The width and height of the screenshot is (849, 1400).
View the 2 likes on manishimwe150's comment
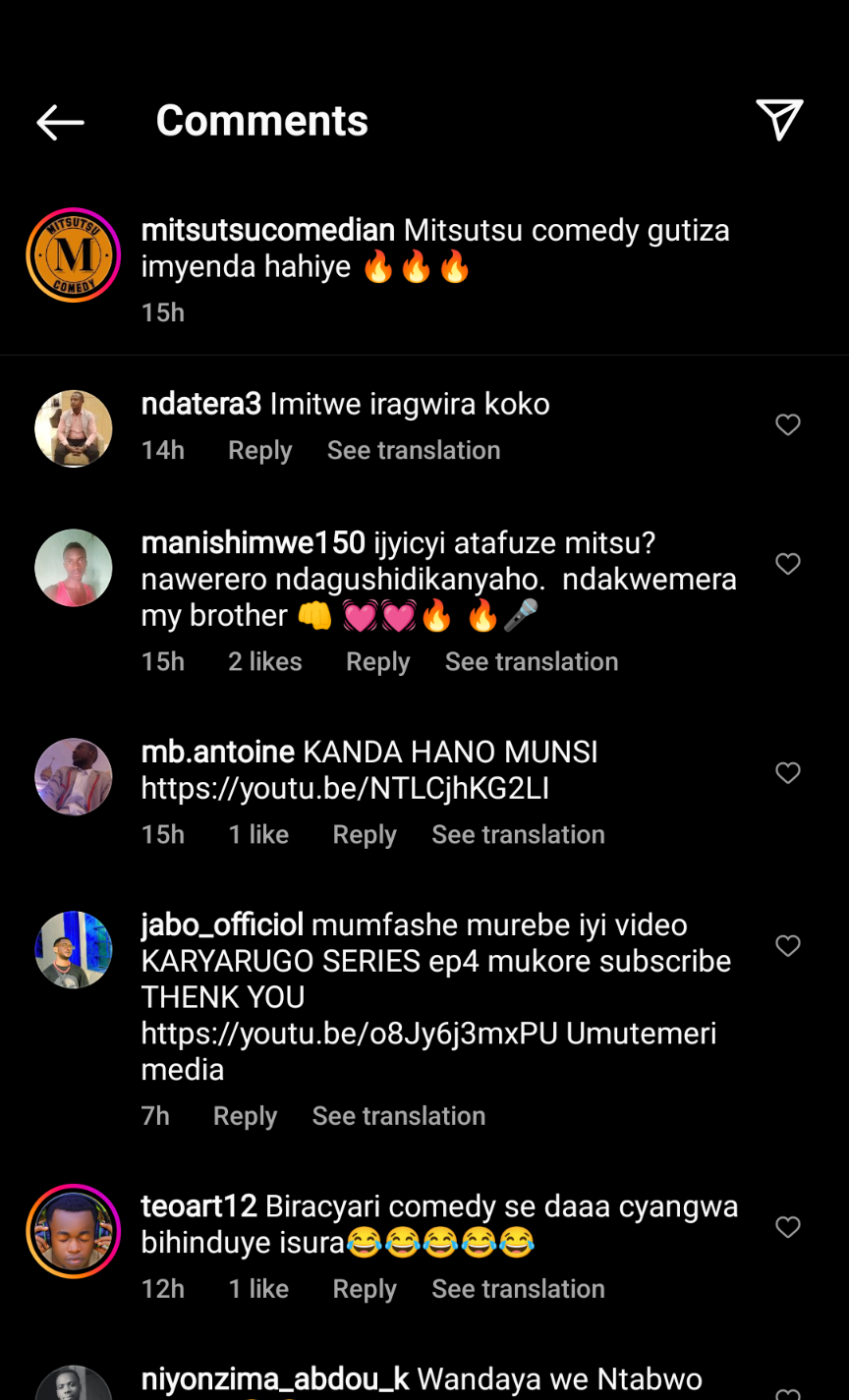tap(264, 661)
